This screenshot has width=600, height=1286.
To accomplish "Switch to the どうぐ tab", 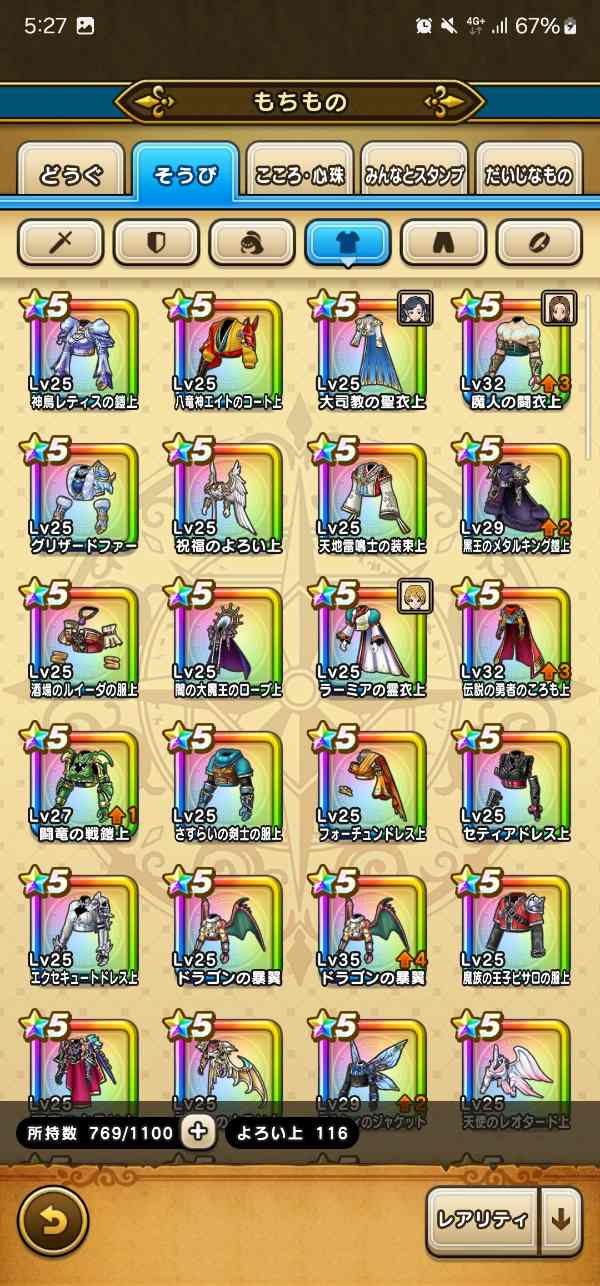I will tap(71, 176).
